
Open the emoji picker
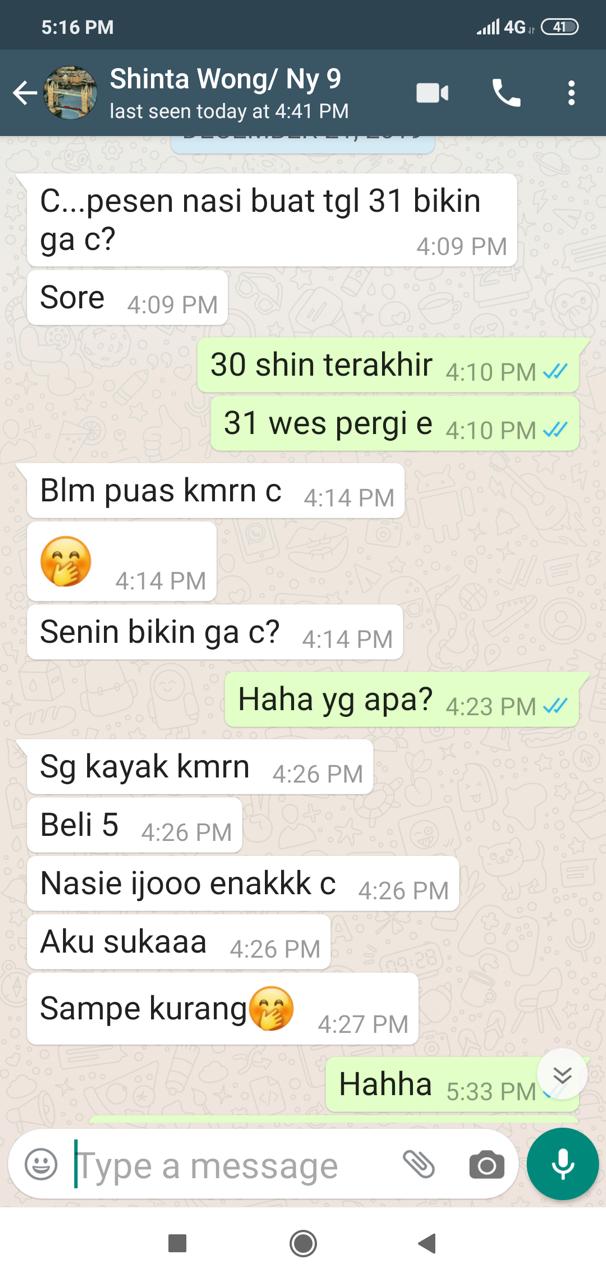(41, 1165)
